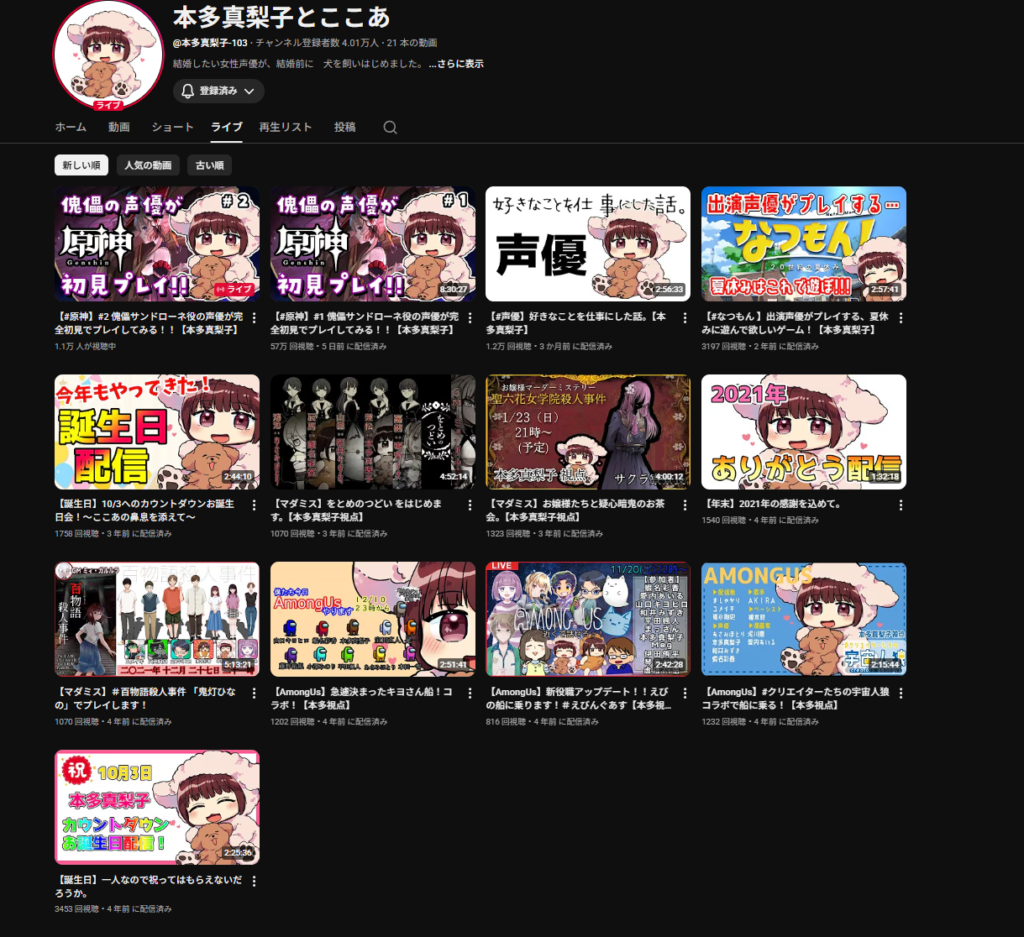Open the 誕生日配信 countdown video
Image resolution: width=1024 pixels, height=937 pixels.
pos(157,432)
